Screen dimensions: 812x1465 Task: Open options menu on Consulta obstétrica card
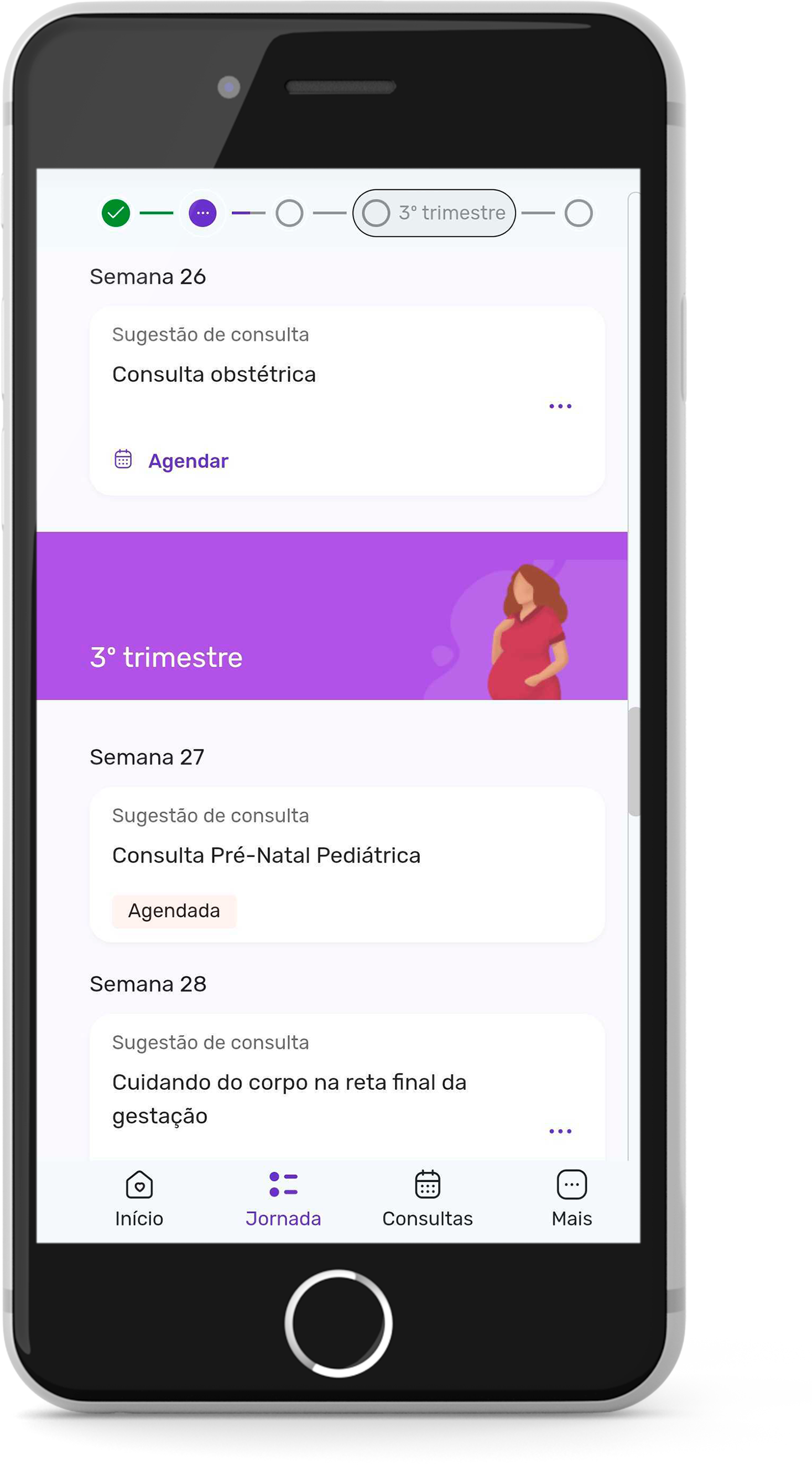(560, 406)
